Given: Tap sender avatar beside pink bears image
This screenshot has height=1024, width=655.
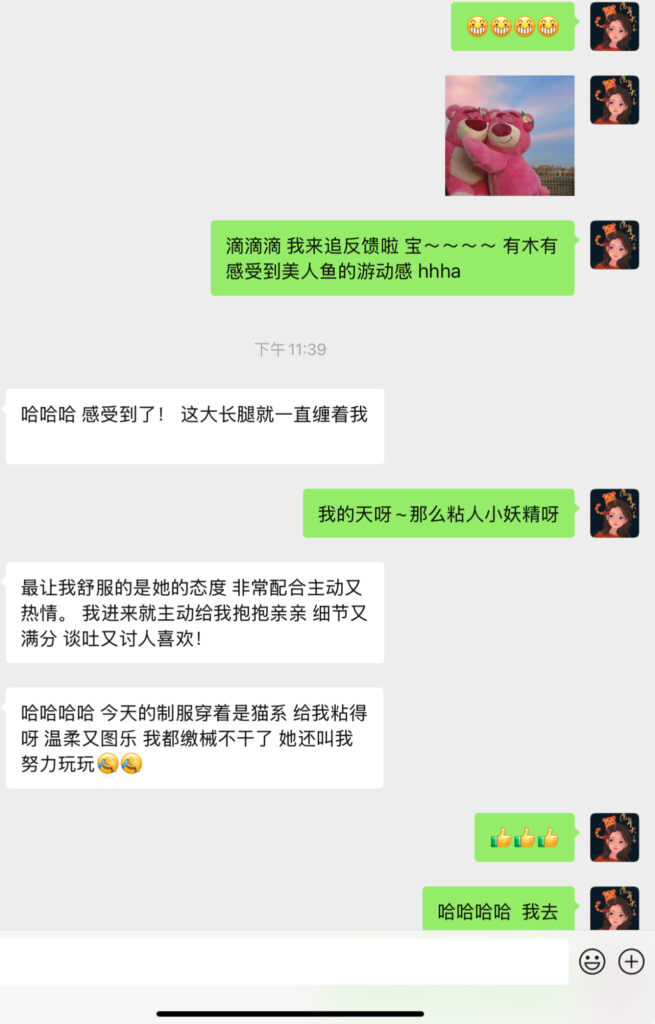Looking at the screenshot, I should 614,100.
